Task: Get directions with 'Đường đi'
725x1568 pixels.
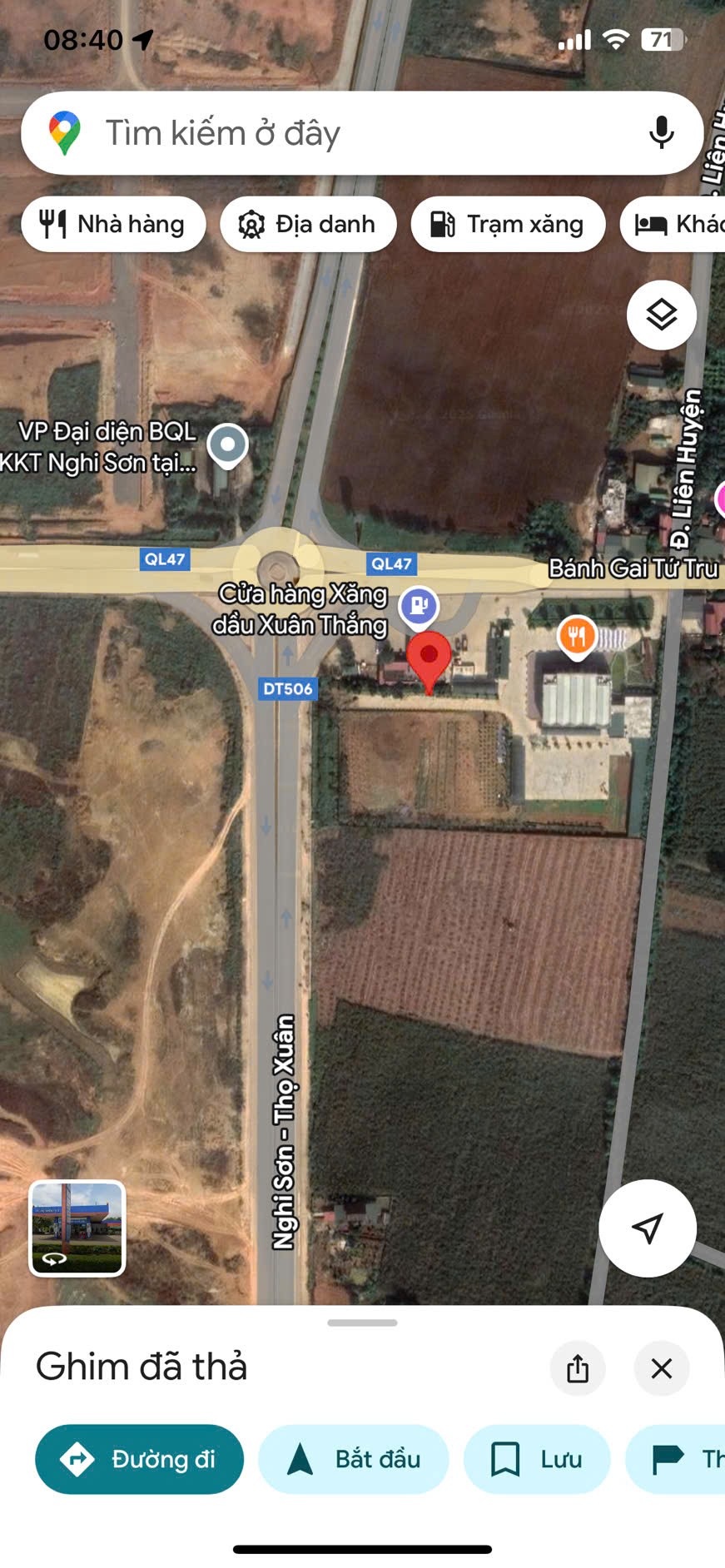Action: (139, 1459)
